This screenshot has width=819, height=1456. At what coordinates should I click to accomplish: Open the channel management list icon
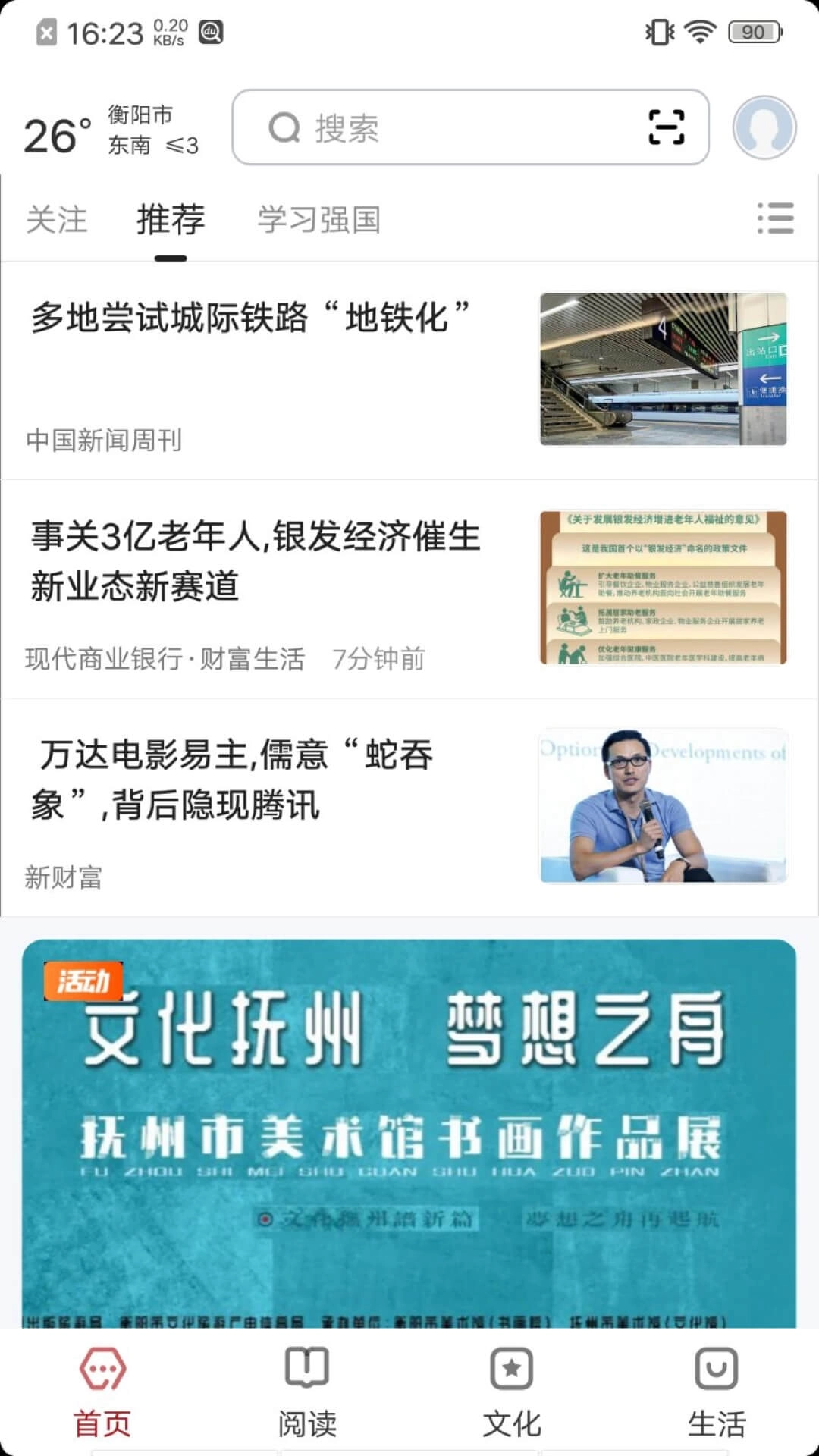coord(775,218)
